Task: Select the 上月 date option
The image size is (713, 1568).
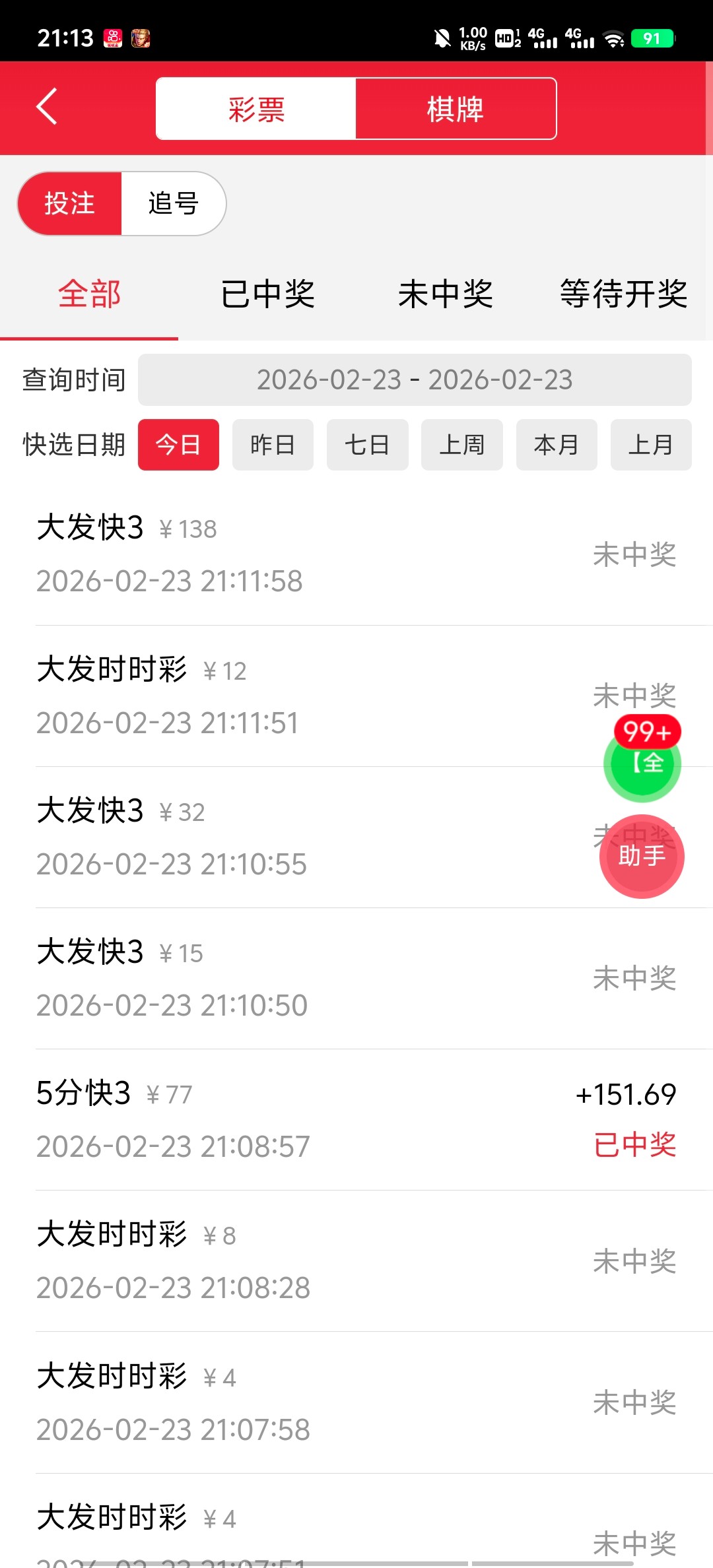Action: click(x=651, y=445)
